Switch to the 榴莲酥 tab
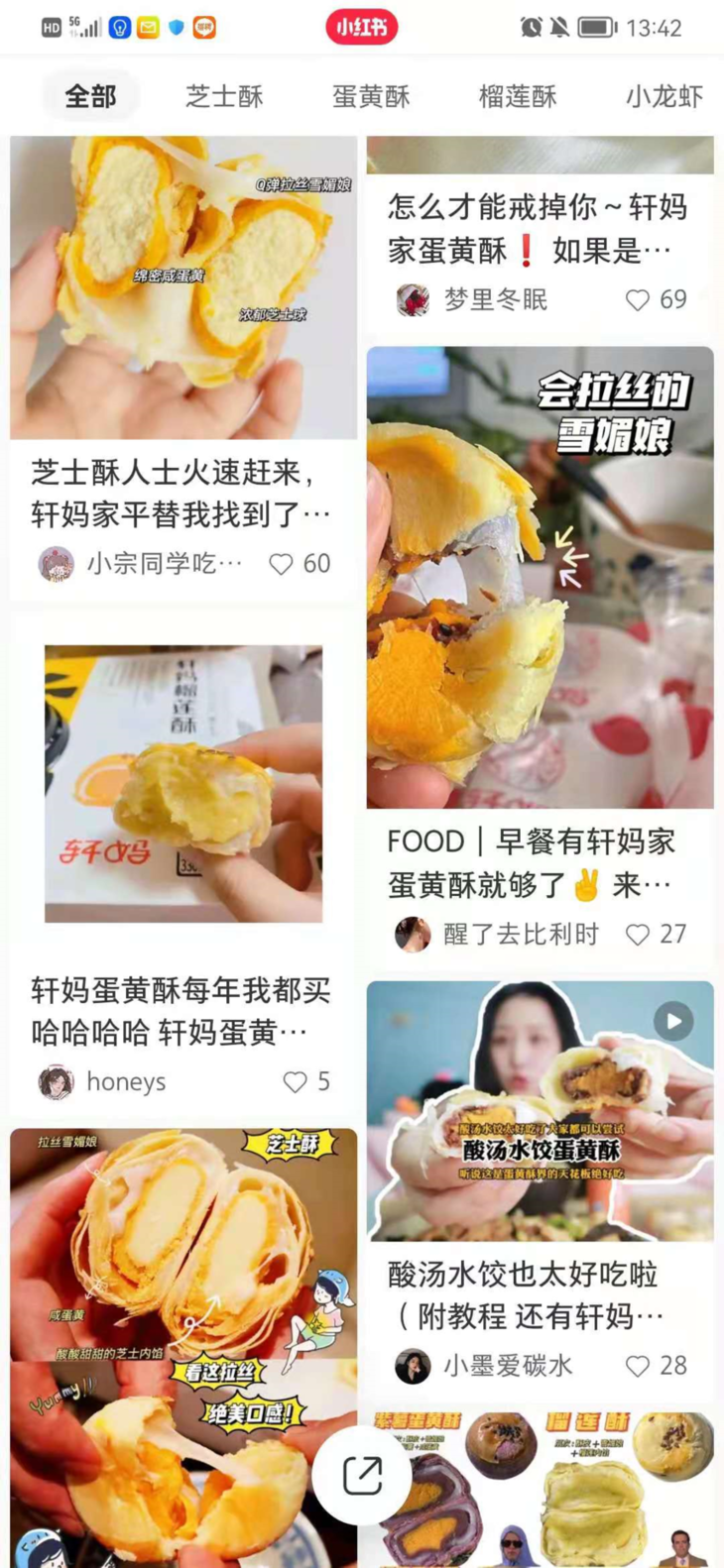Image resolution: width=724 pixels, height=1568 pixels. (x=516, y=95)
